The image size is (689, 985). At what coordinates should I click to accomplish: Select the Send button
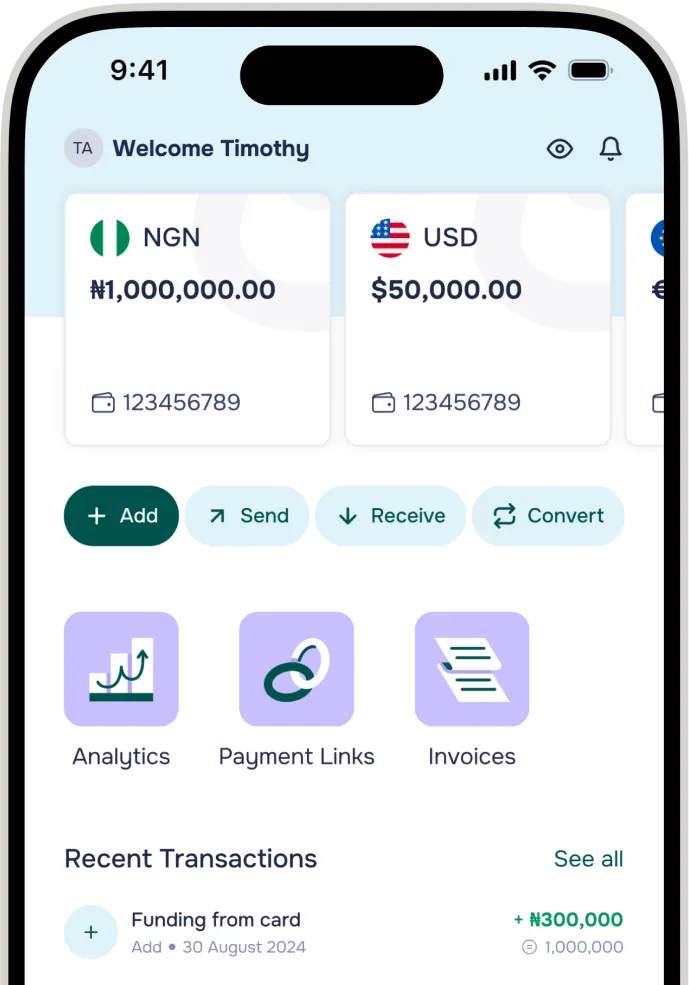247,516
